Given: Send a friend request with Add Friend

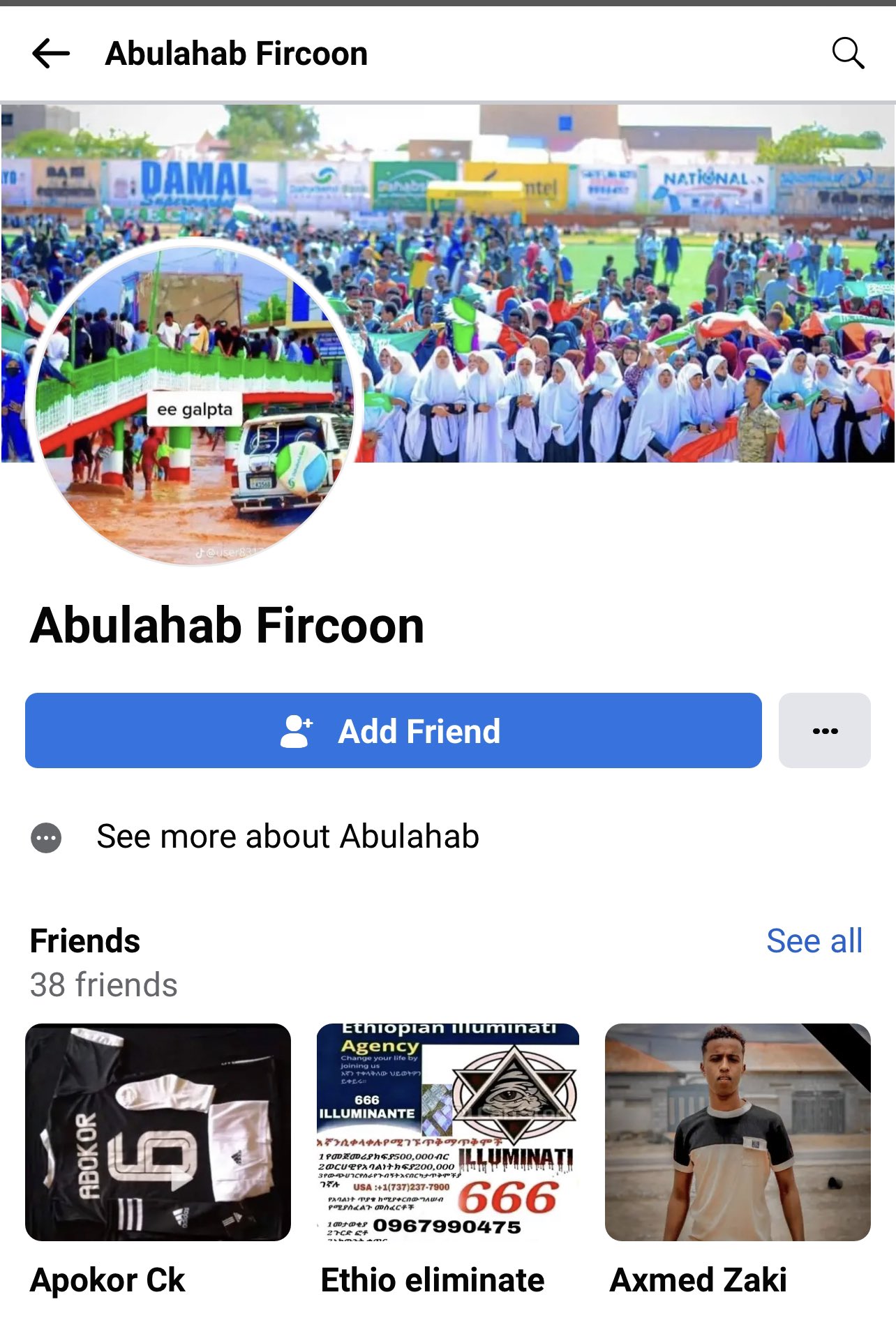Looking at the screenshot, I should coord(393,730).
